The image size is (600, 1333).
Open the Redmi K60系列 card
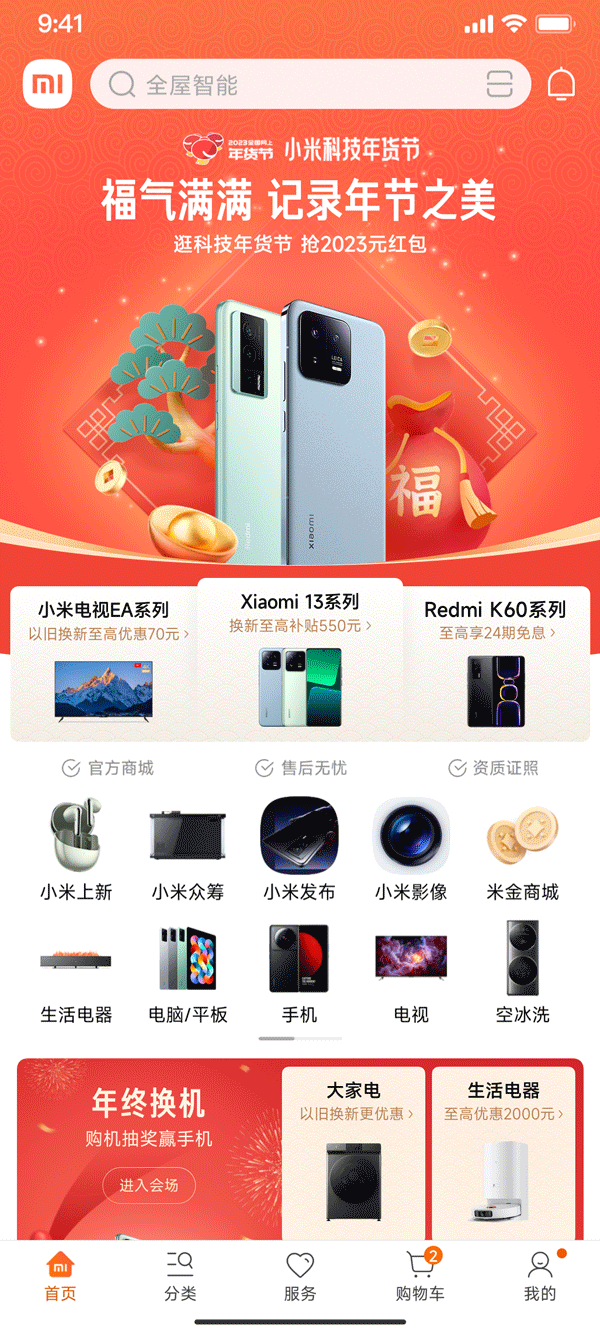click(x=495, y=664)
